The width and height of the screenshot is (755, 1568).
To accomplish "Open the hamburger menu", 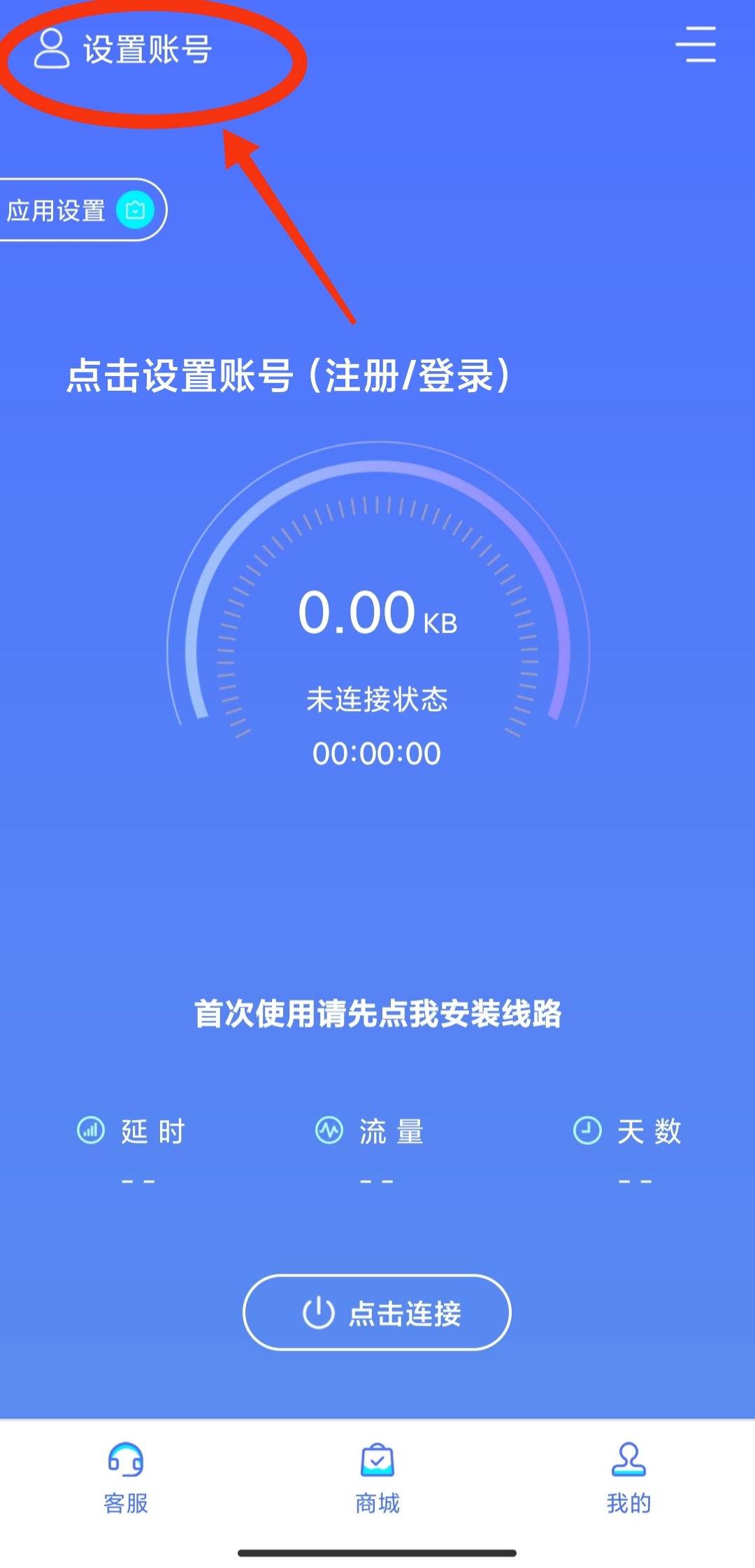I will [696, 45].
